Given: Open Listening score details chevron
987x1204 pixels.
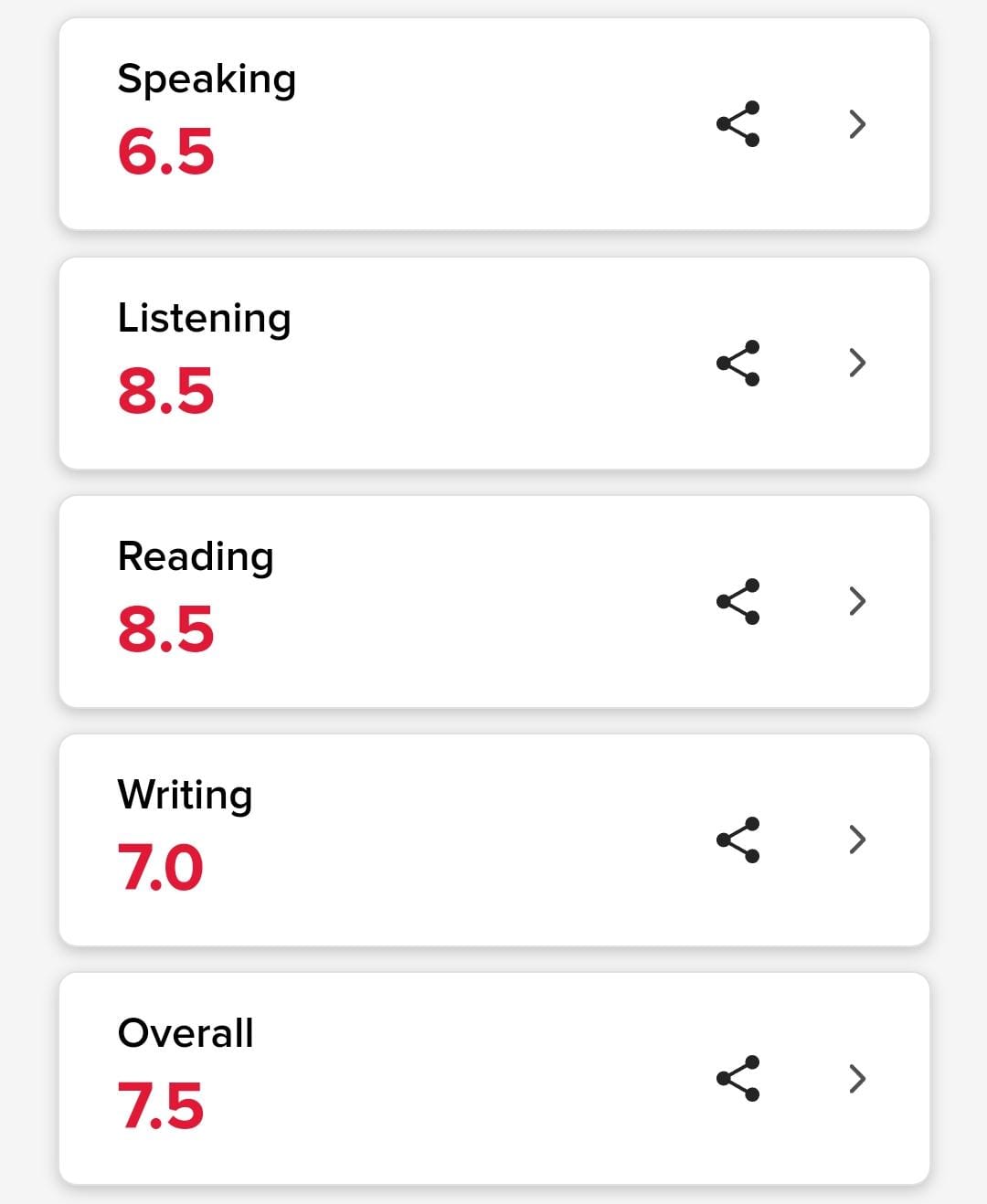Looking at the screenshot, I should tap(857, 364).
